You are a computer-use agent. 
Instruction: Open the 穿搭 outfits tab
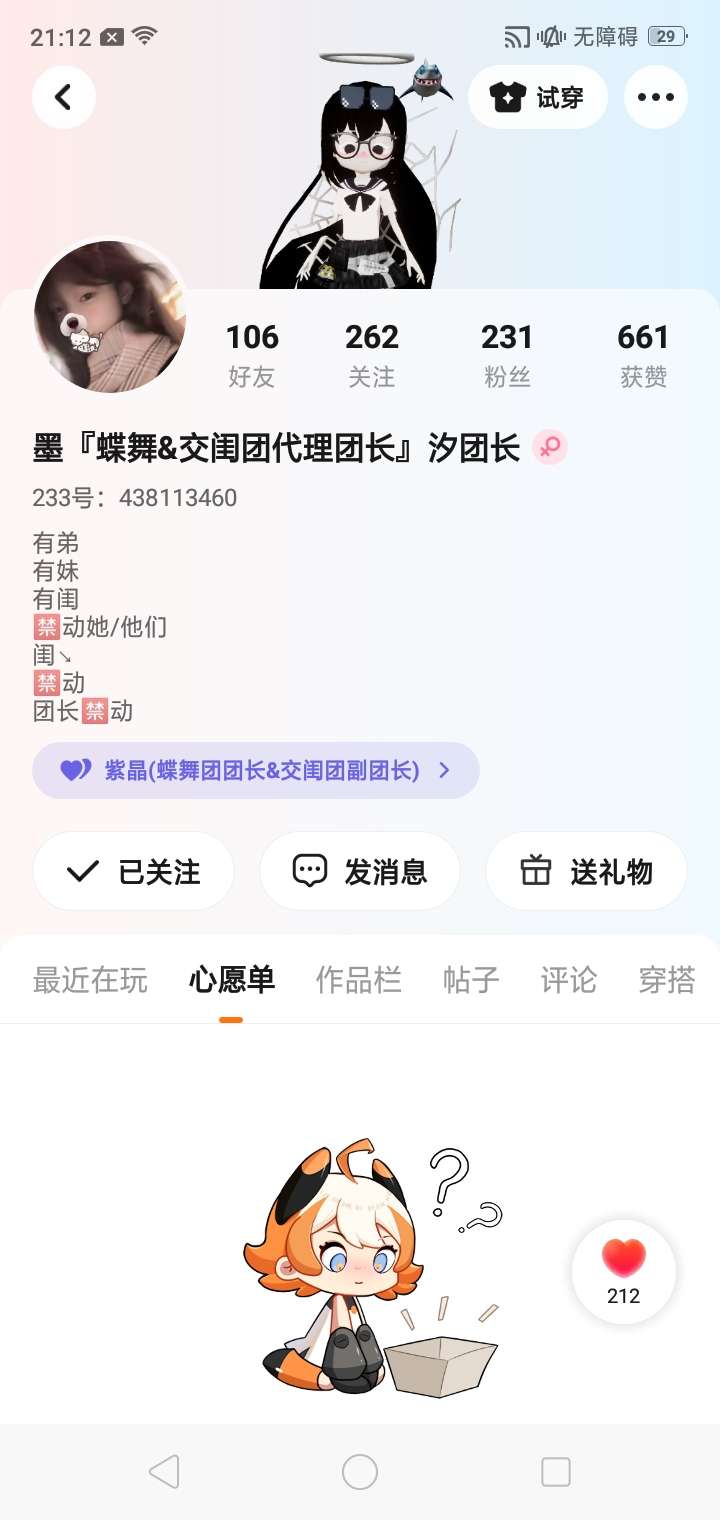[666, 980]
